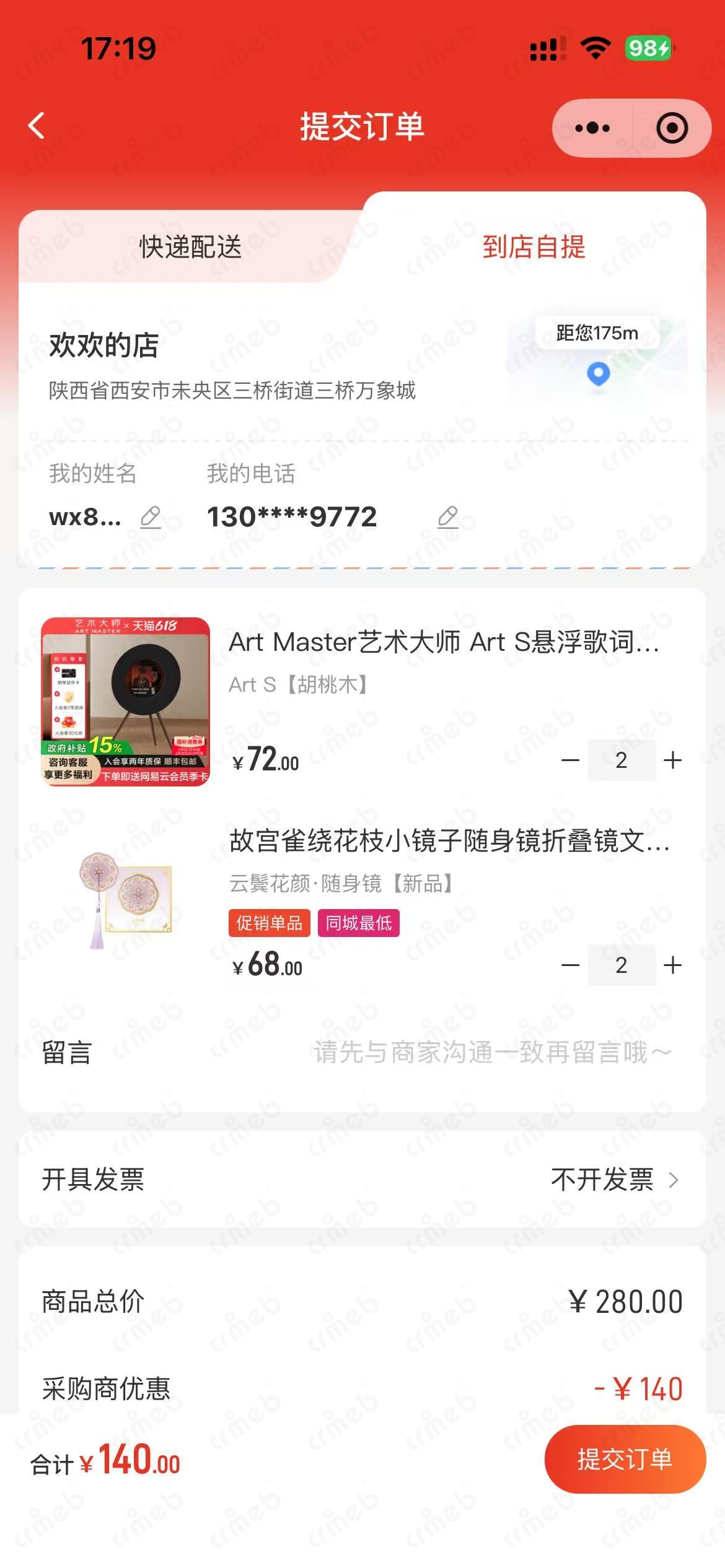Enter a note in the 留言 field
The width and height of the screenshot is (725, 1568).
coord(492,1053)
